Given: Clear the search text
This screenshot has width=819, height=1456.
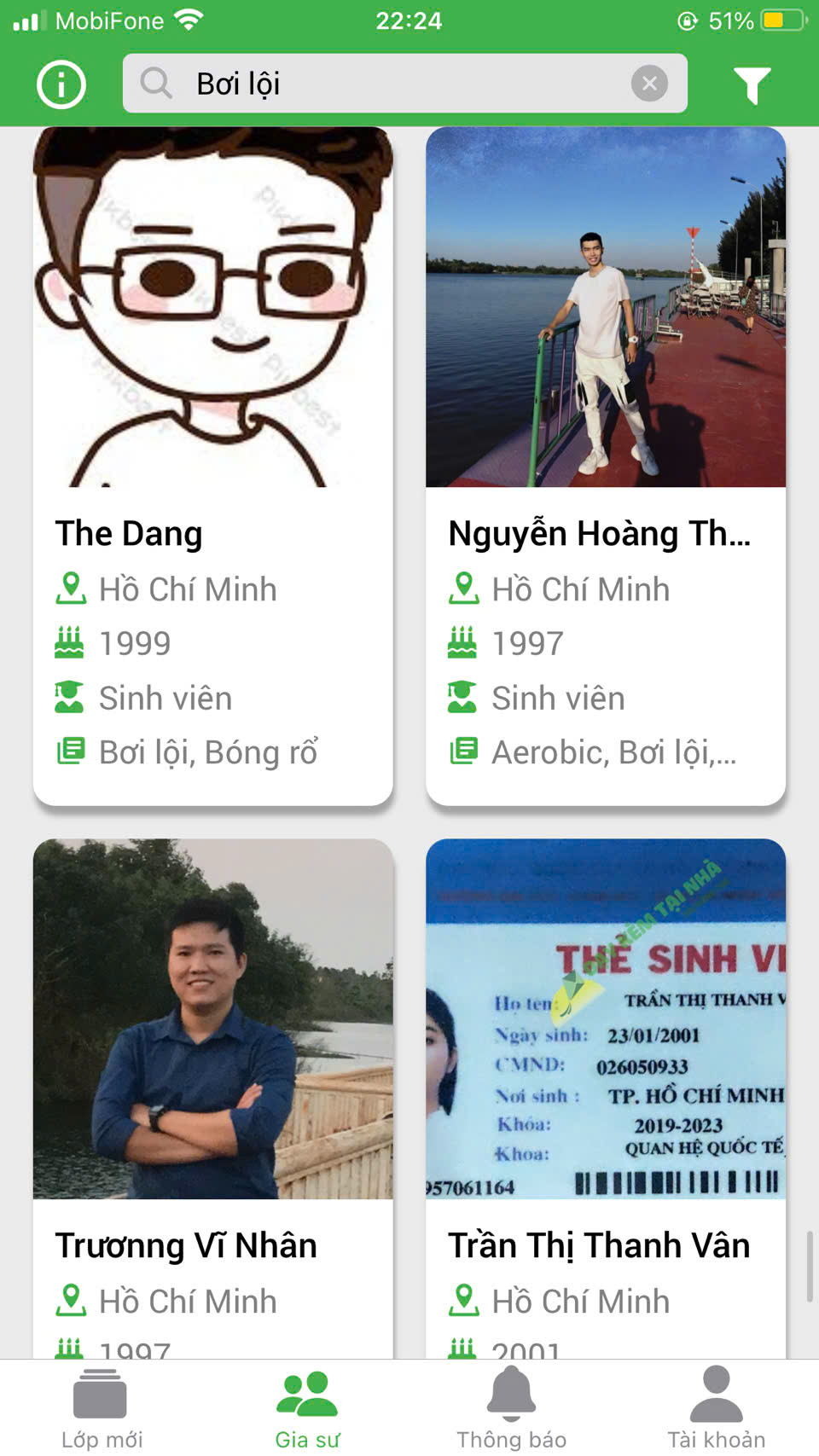Looking at the screenshot, I should pyautogui.click(x=649, y=84).
